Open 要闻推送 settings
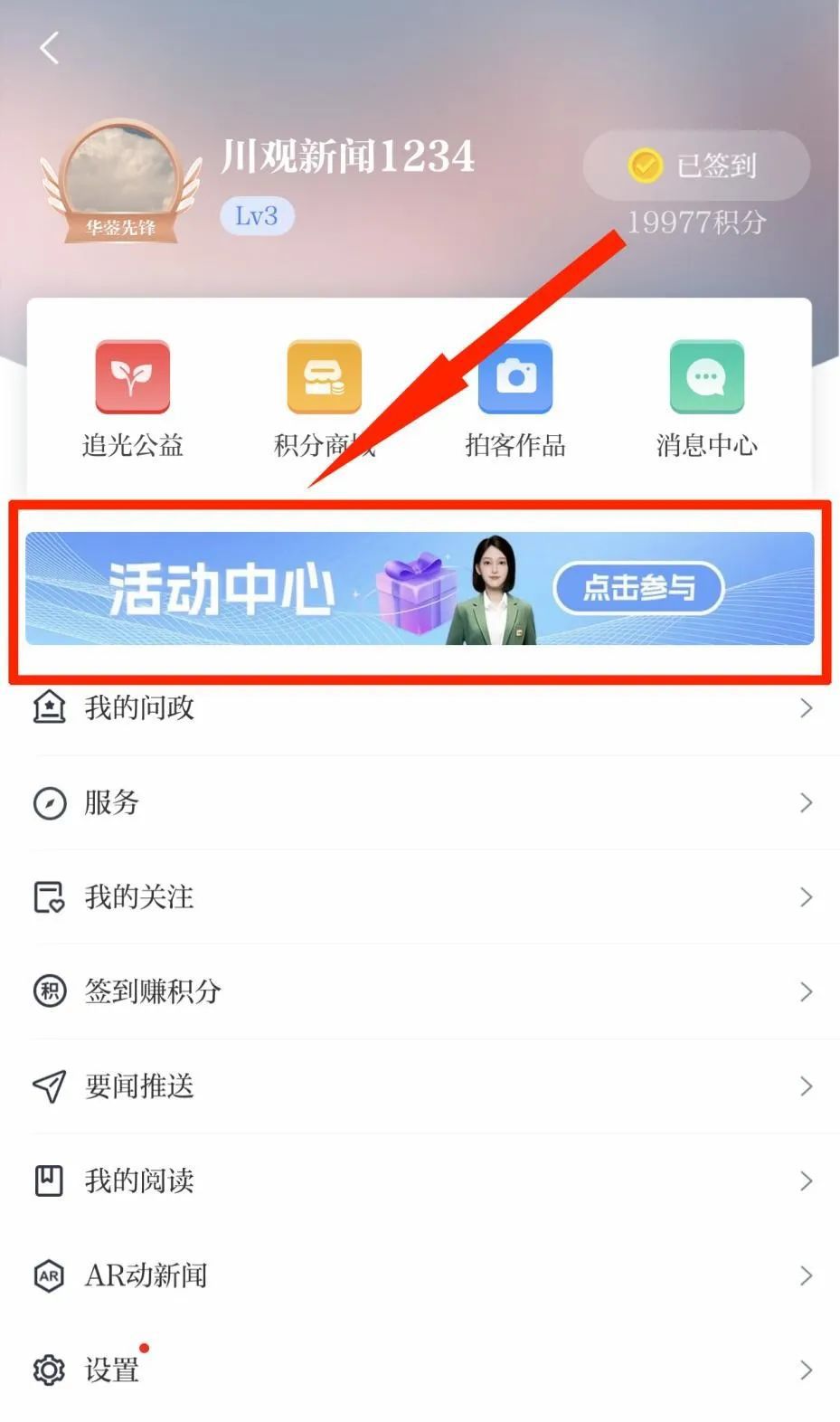Image resolution: width=840 pixels, height=1422 pixels. click(420, 1086)
